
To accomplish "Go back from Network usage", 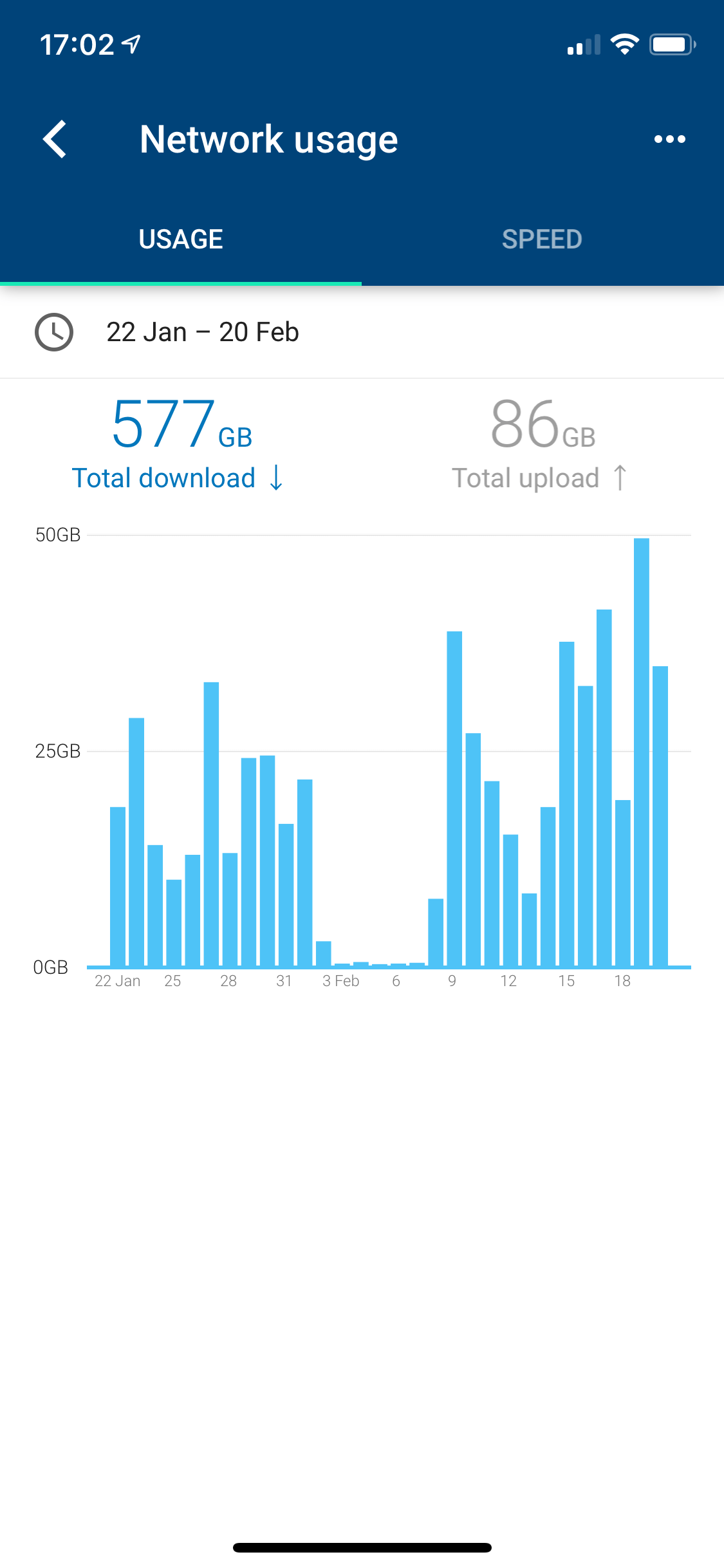I will coord(55,139).
